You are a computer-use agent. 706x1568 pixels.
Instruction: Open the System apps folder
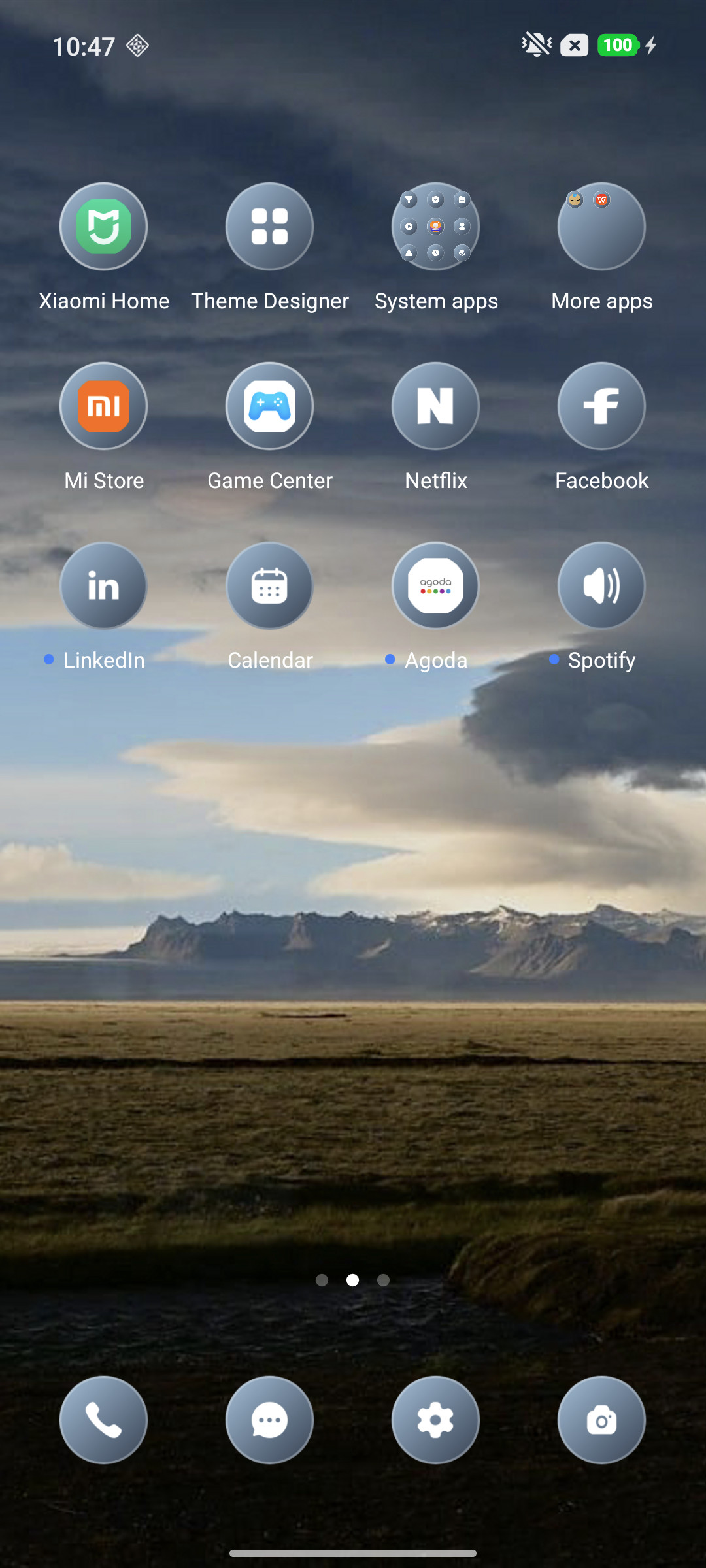point(435,226)
